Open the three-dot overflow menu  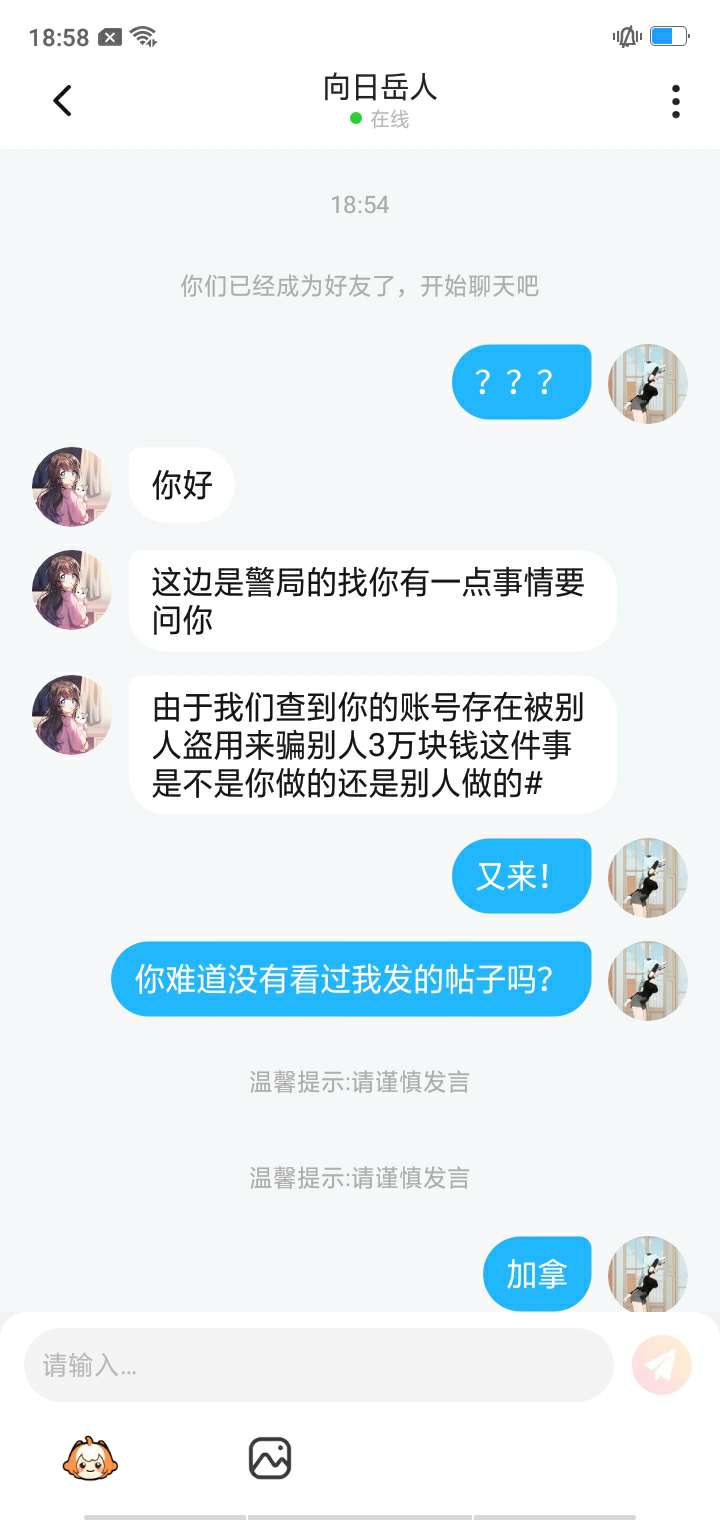[676, 101]
